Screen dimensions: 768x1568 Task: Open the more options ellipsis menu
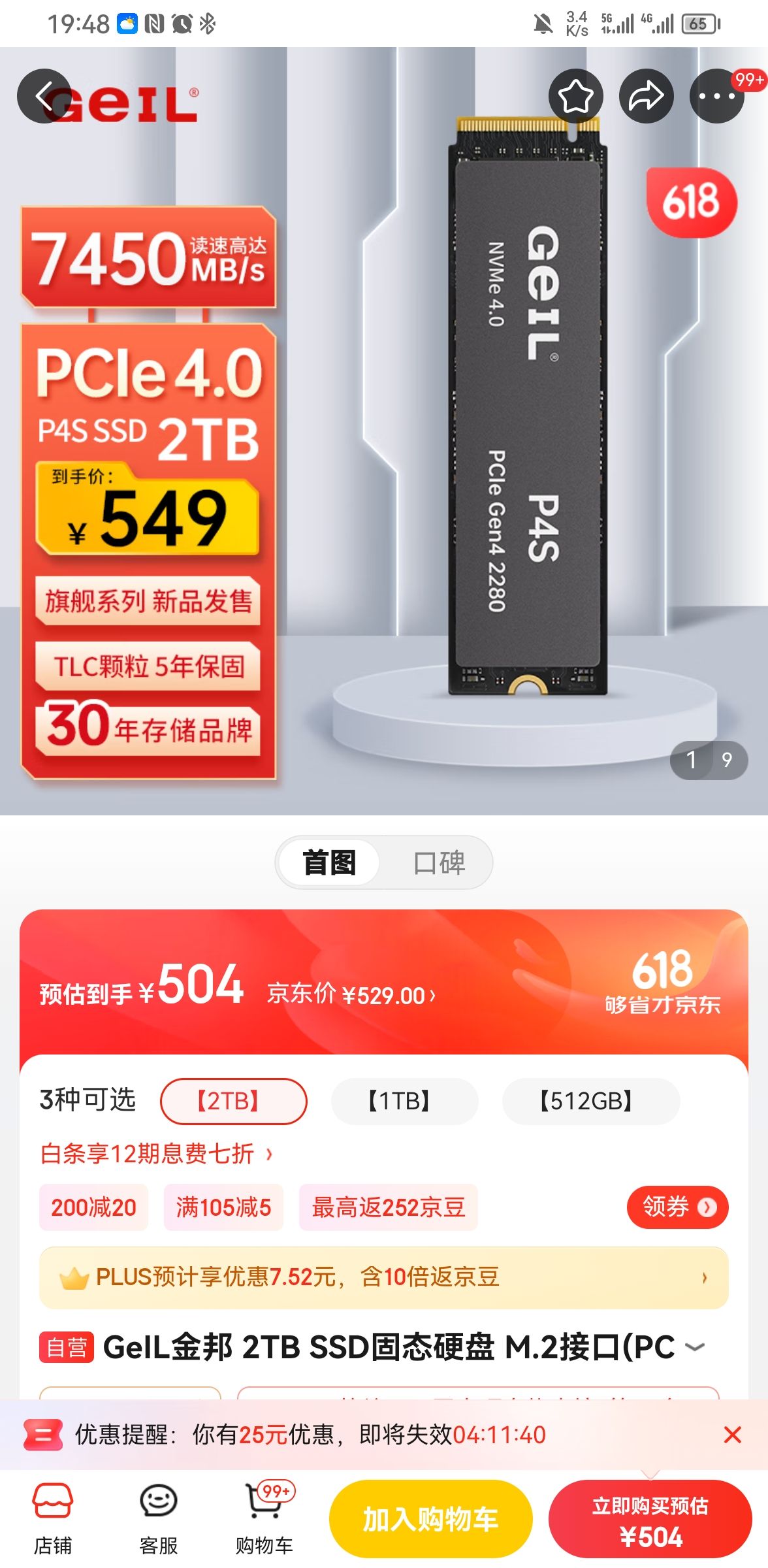pyautogui.click(x=717, y=95)
